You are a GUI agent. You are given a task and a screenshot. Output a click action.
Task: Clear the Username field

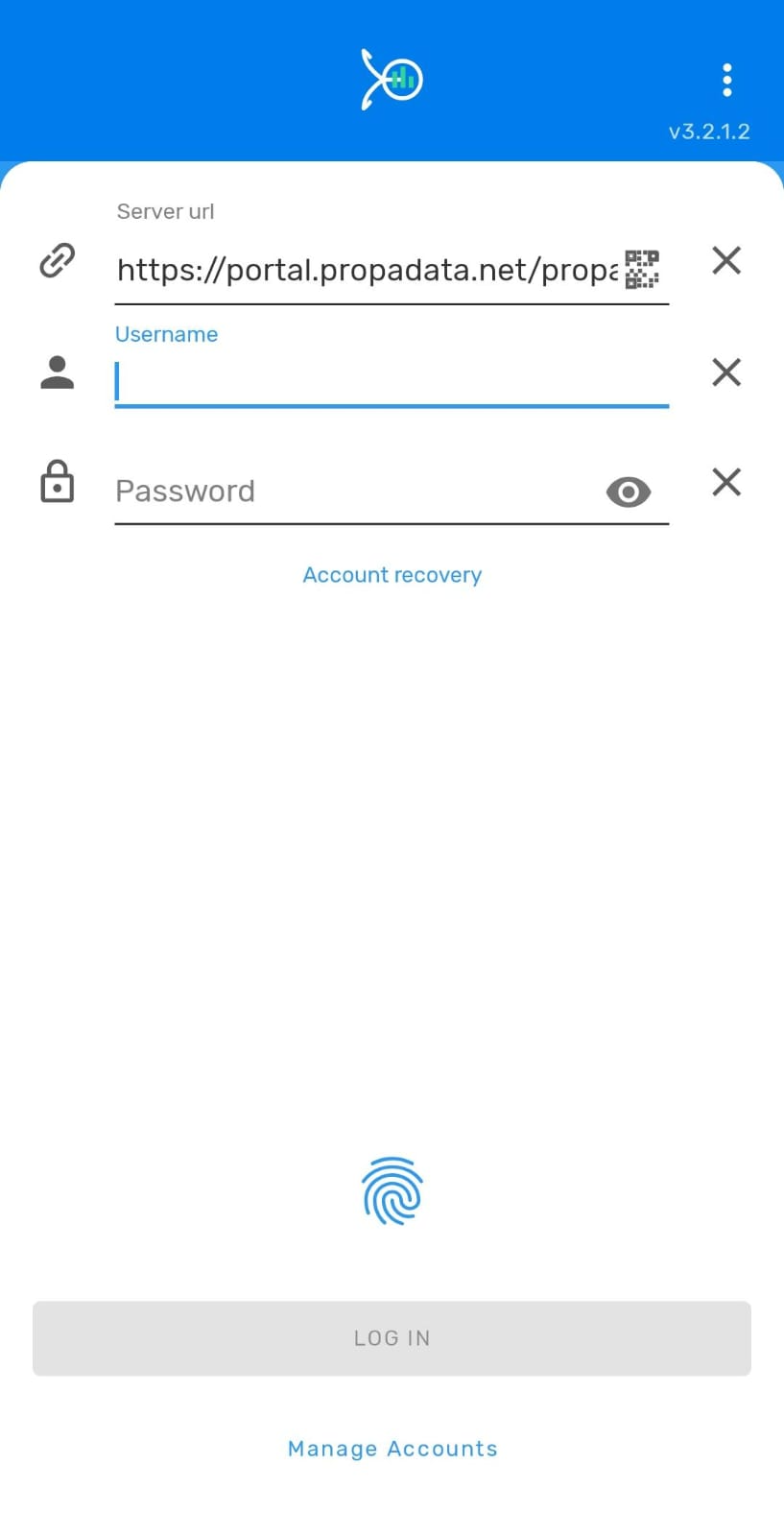[x=726, y=372]
